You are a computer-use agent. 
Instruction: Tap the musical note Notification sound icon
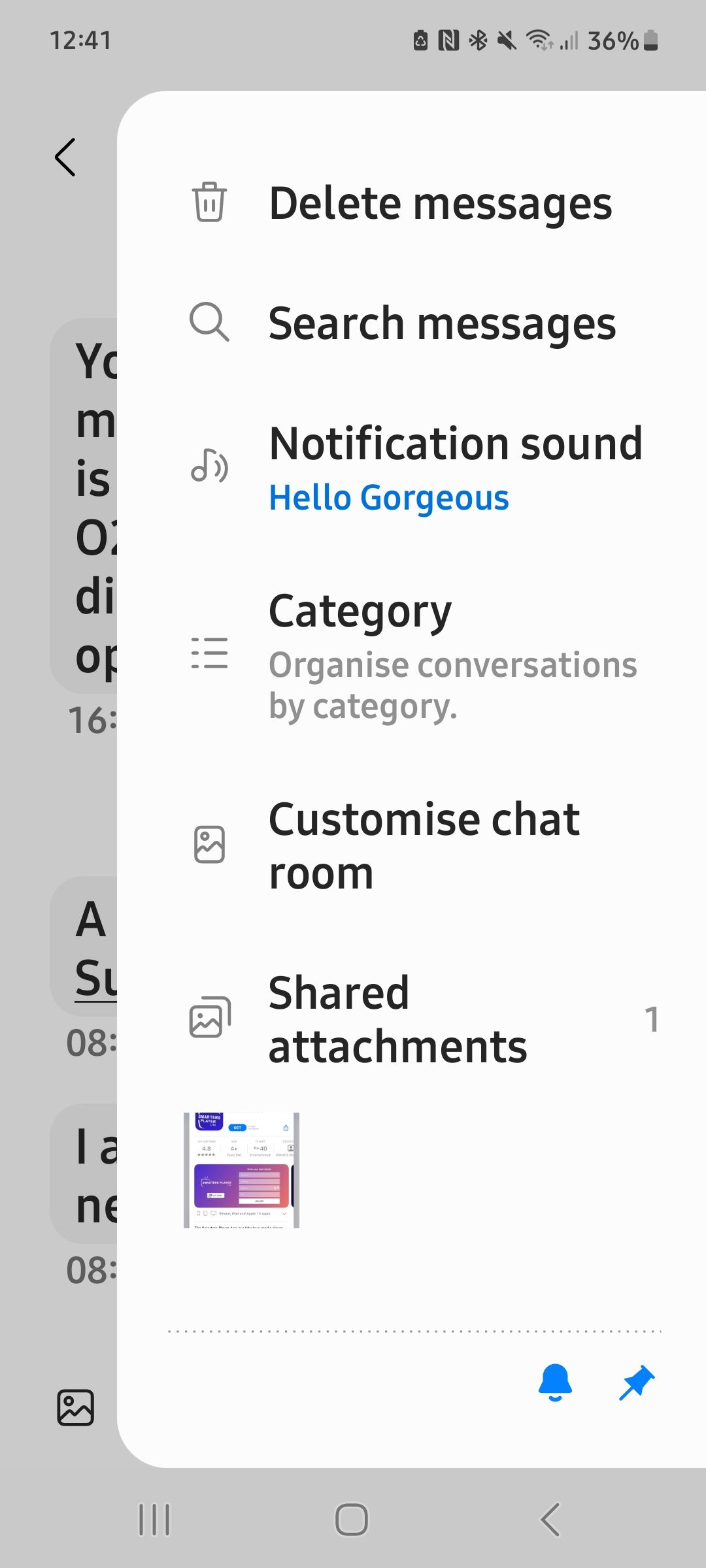click(209, 465)
